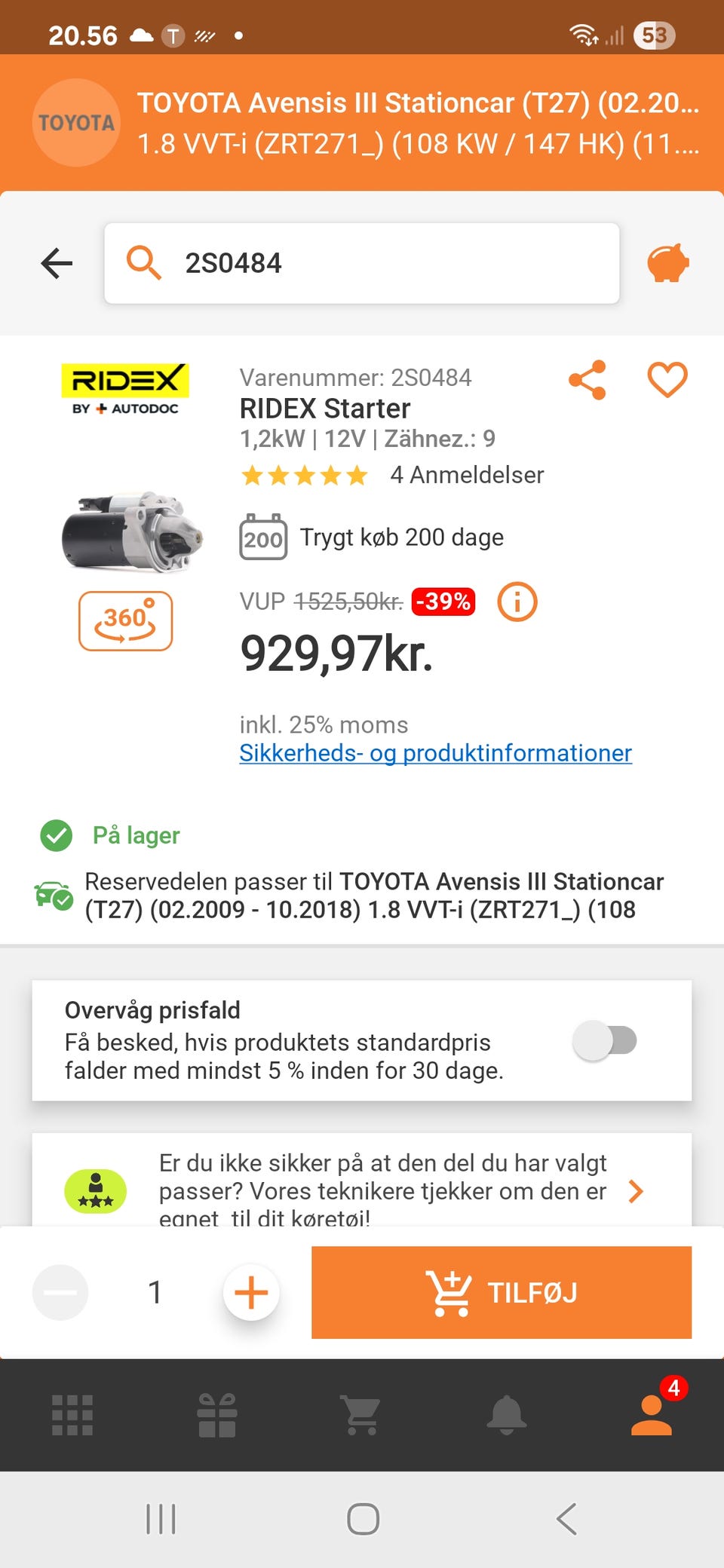
Task: Increase quantity with the plus button
Action: tap(251, 1293)
